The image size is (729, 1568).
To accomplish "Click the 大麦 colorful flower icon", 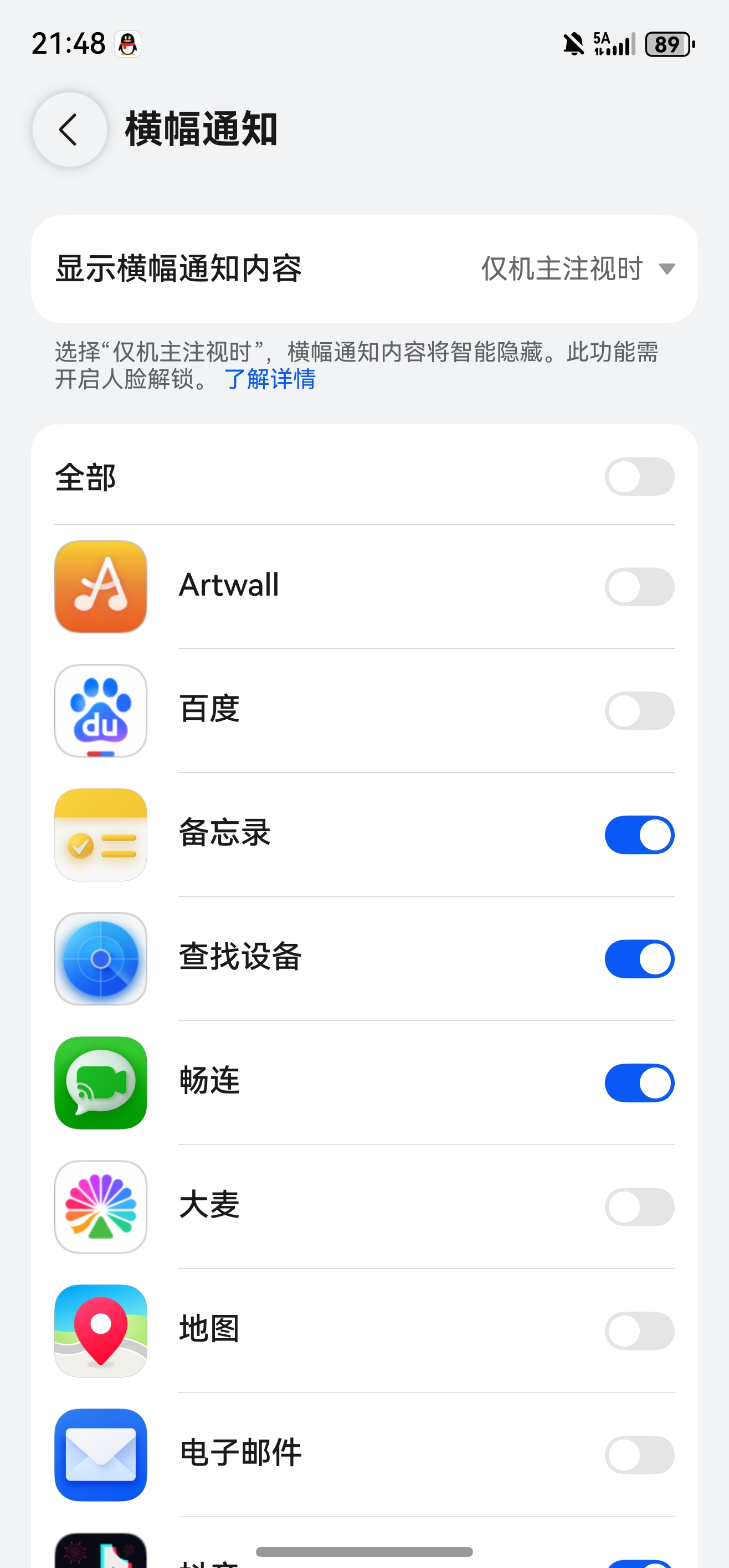I will click(x=100, y=1206).
